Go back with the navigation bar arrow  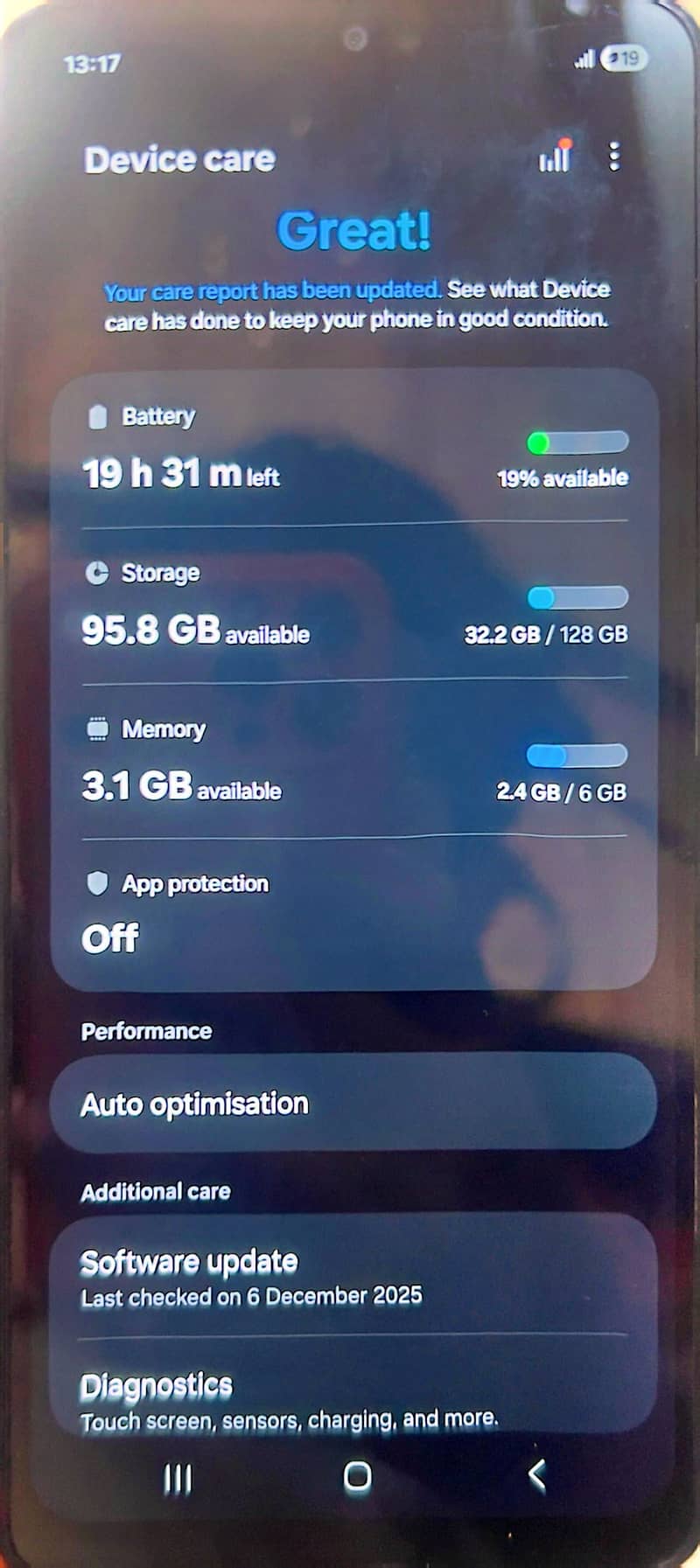point(537,1475)
